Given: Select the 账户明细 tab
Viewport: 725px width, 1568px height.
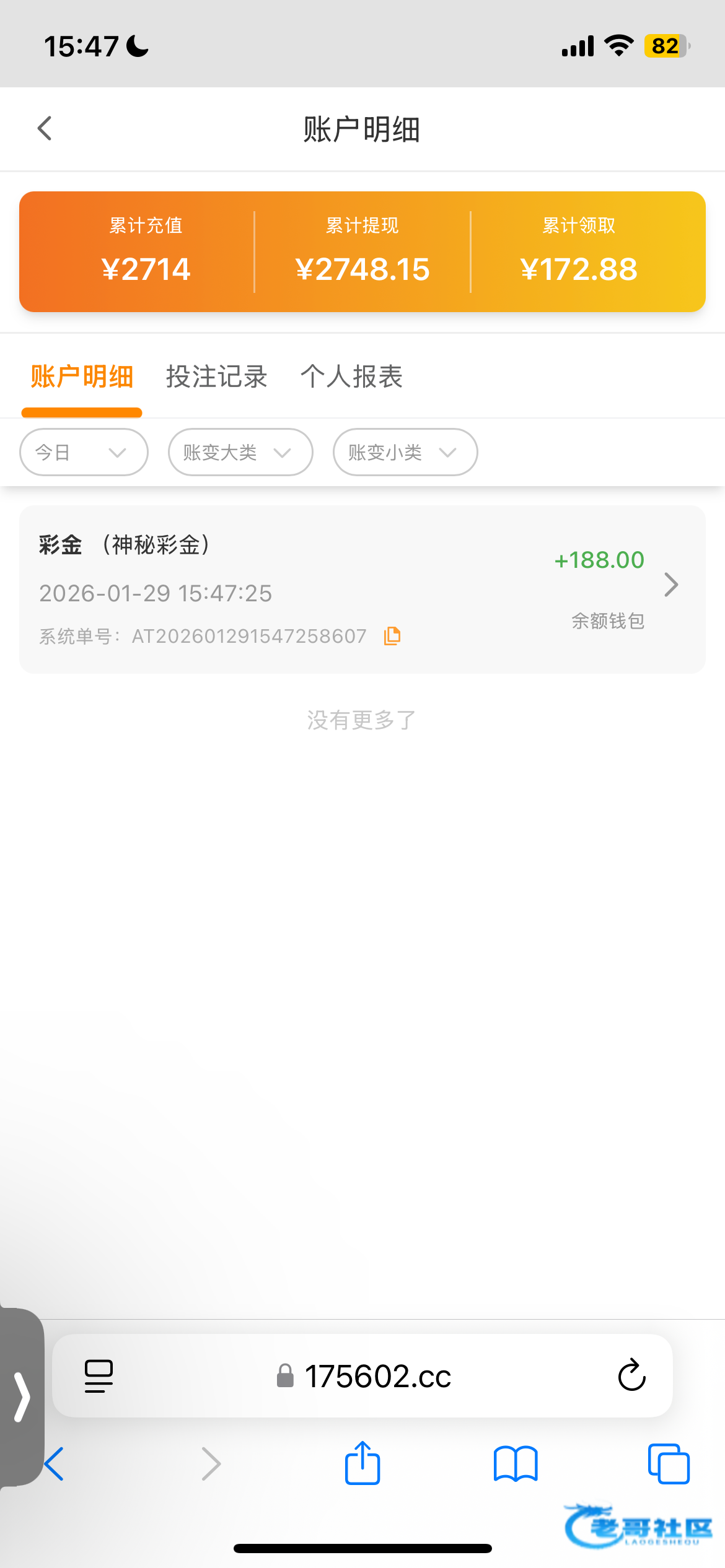Looking at the screenshot, I should pyautogui.click(x=82, y=377).
